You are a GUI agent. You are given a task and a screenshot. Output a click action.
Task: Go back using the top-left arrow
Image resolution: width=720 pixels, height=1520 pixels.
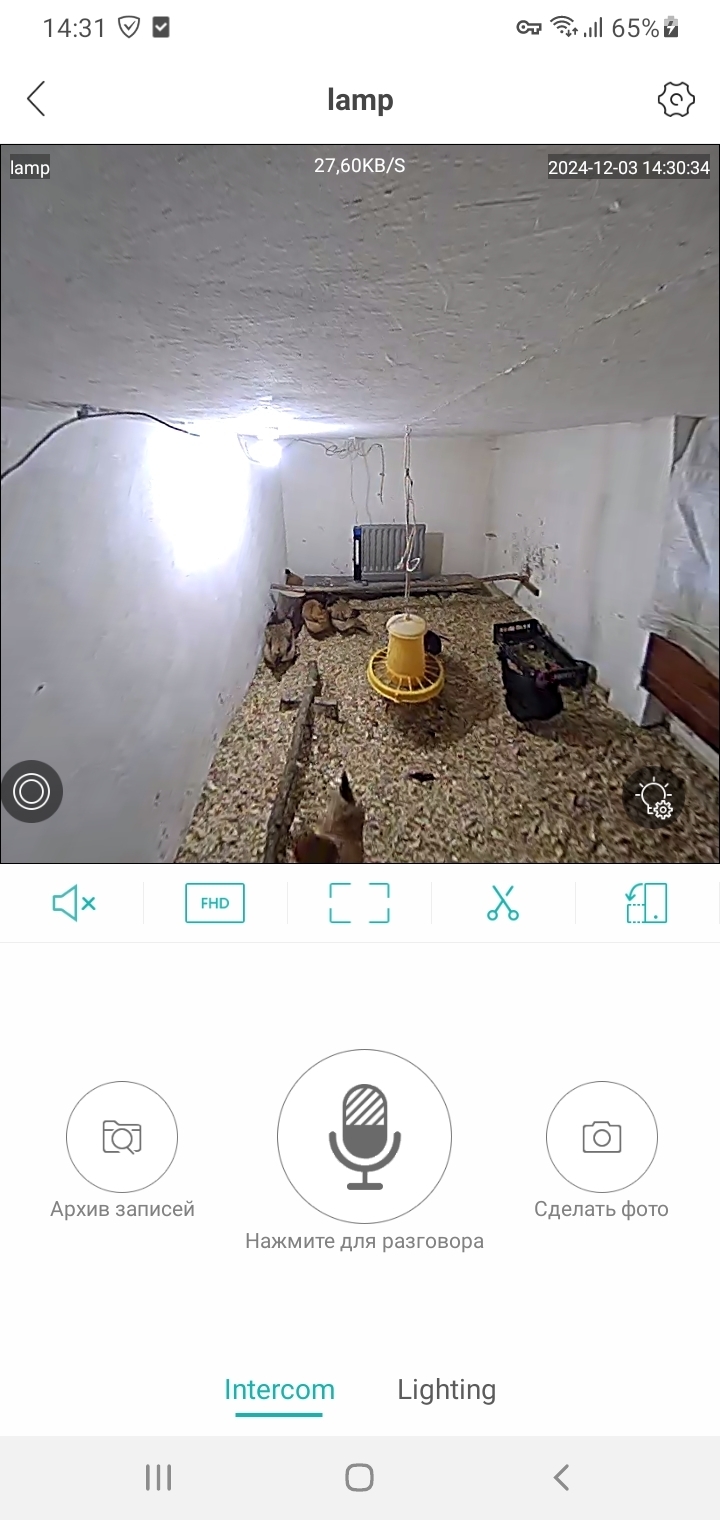[x=36, y=100]
